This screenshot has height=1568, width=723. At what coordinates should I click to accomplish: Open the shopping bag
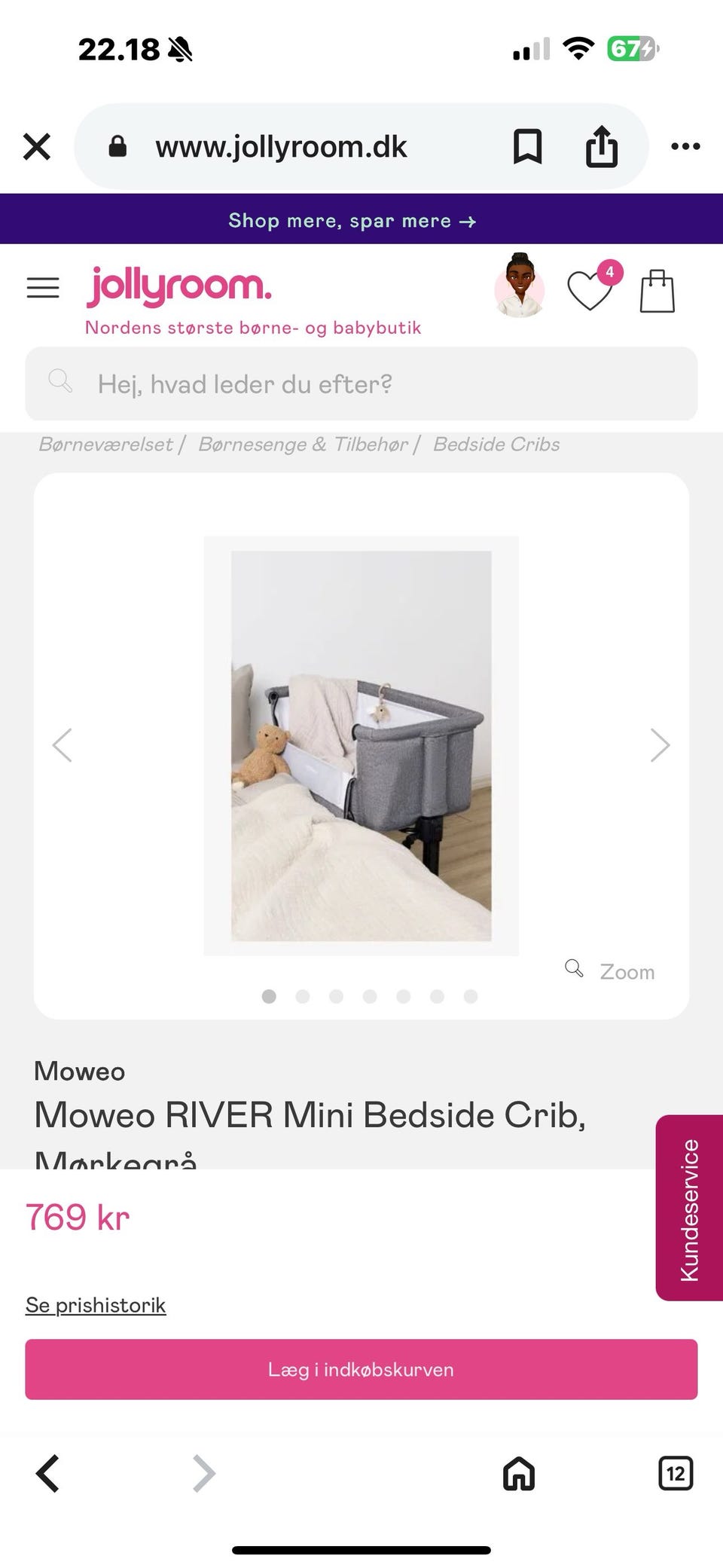click(657, 290)
